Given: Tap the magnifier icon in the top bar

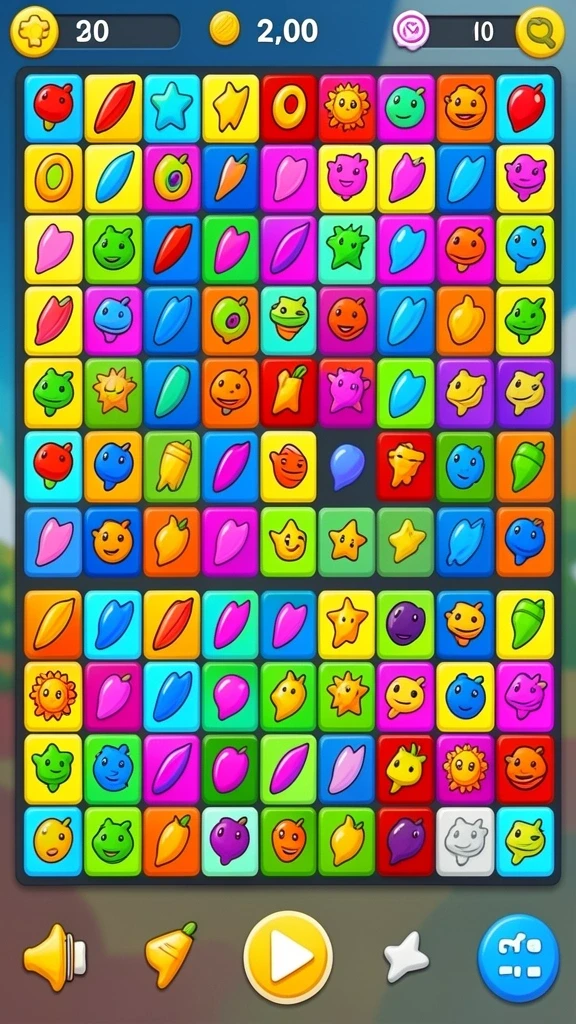Looking at the screenshot, I should (540, 32).
